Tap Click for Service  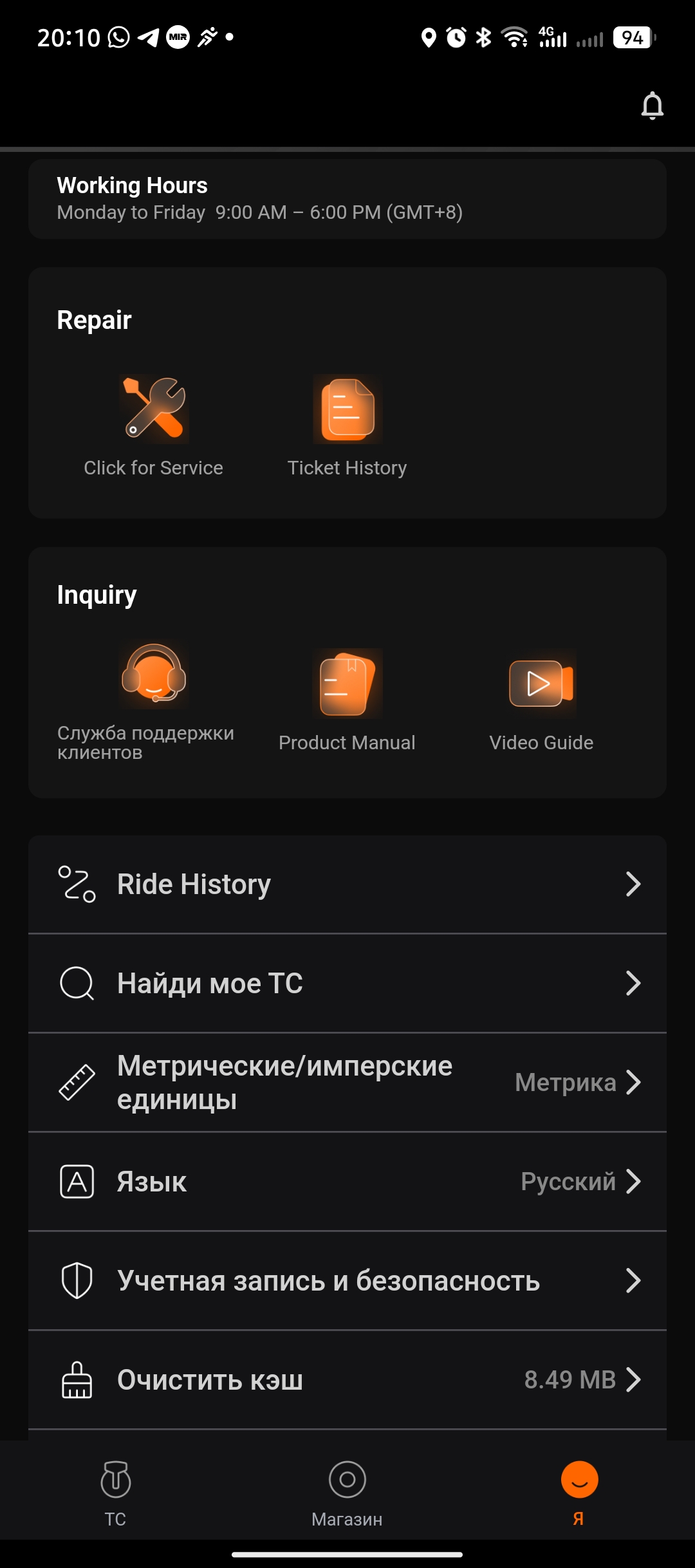154,425
